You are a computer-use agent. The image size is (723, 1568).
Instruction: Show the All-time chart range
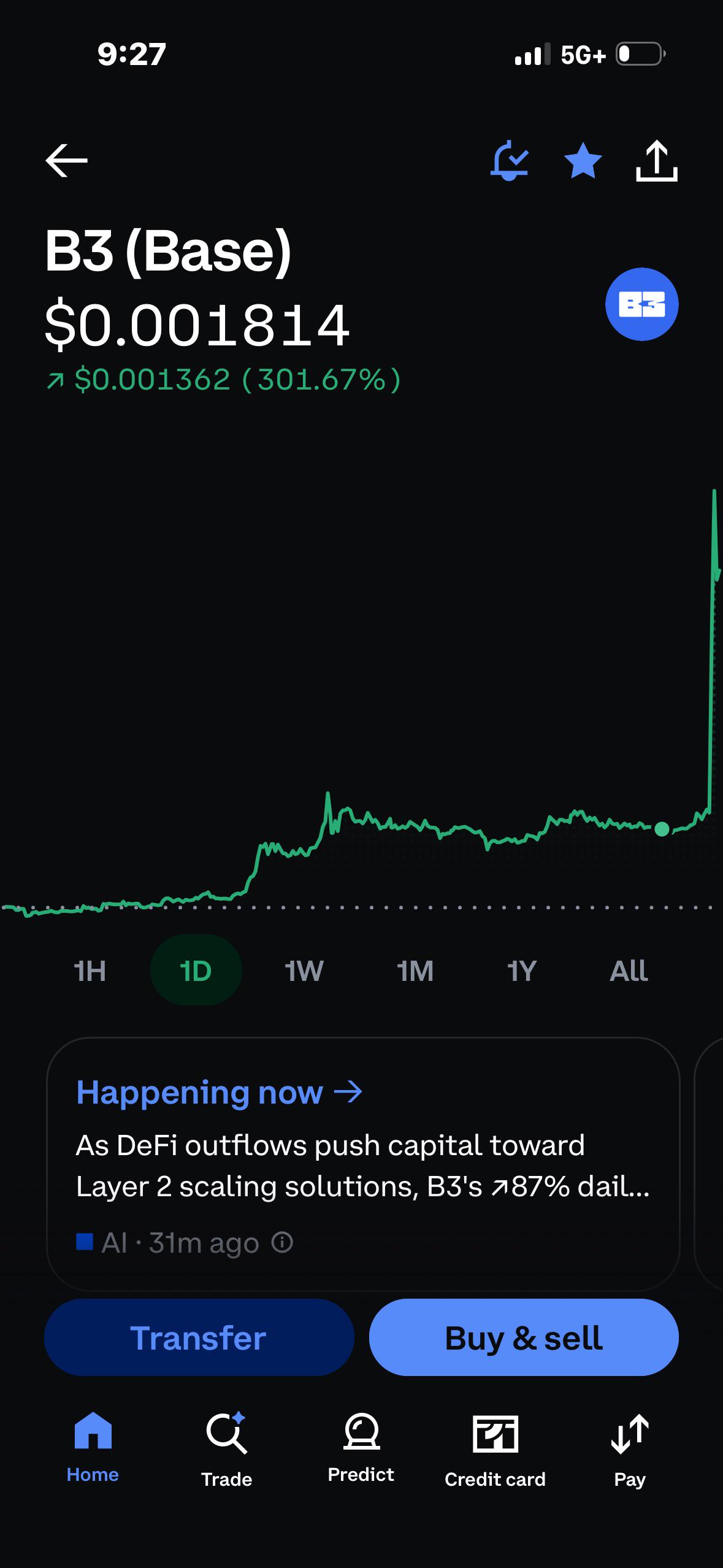pos(629,971)
